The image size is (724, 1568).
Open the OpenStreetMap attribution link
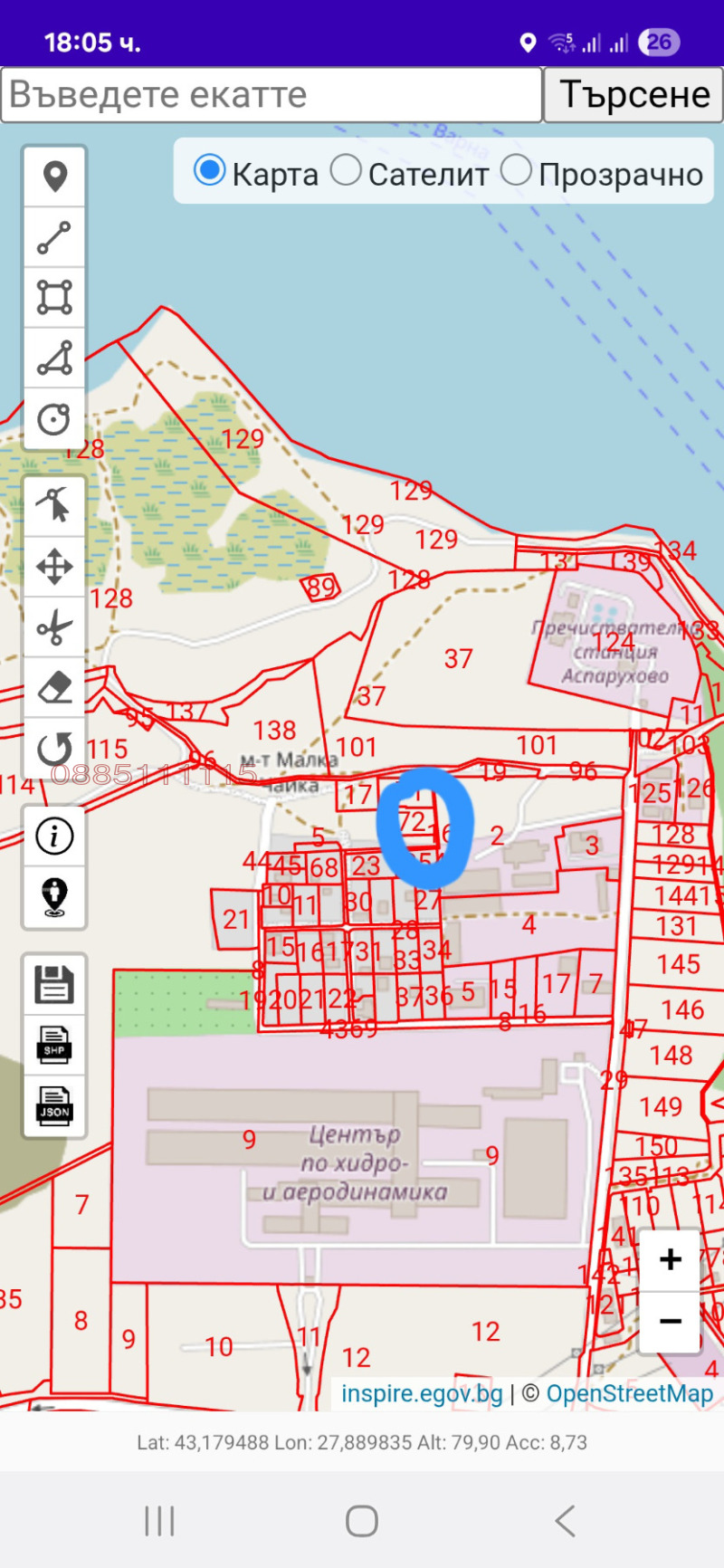pos(629,1393)
